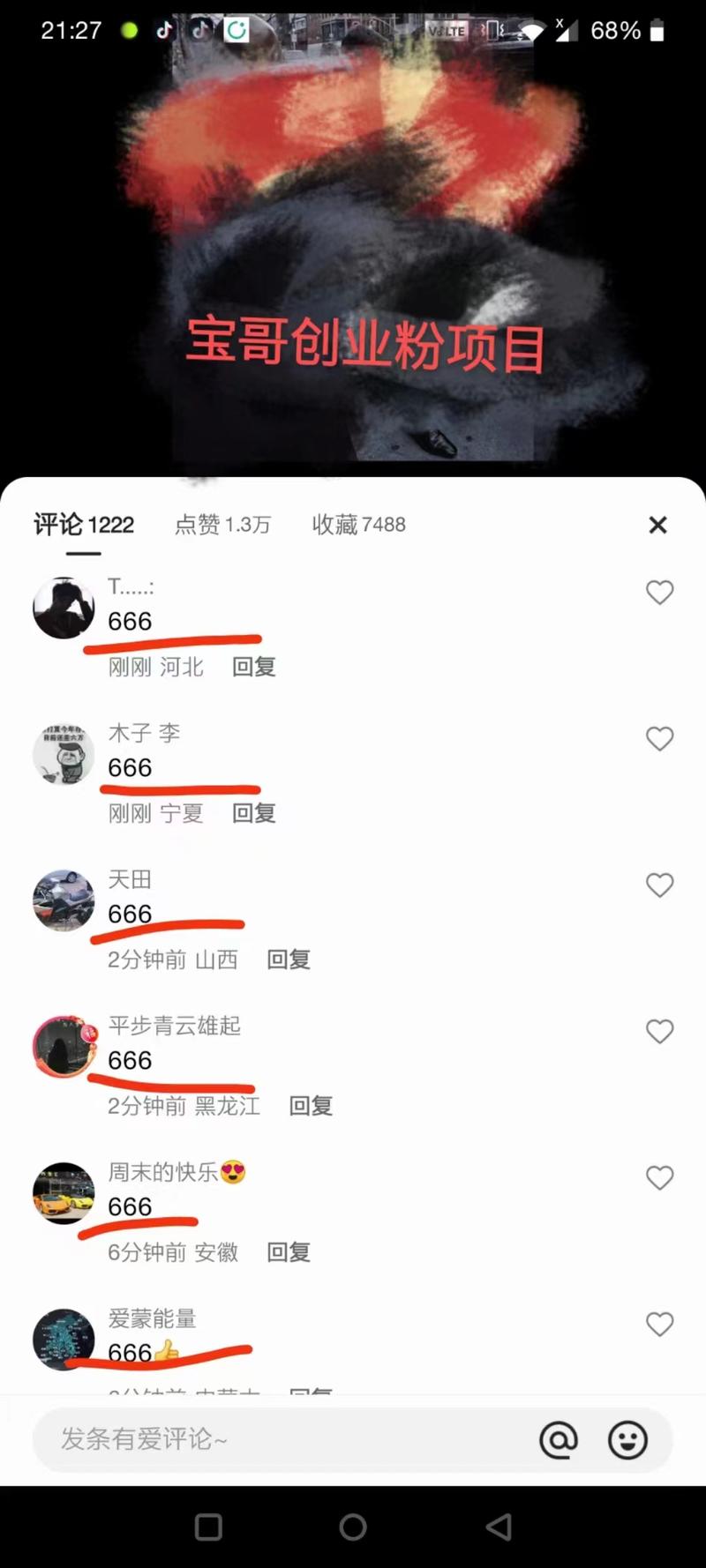
Task: Like 爱蒙能量's 666 comment
Action: (660, 1324)
